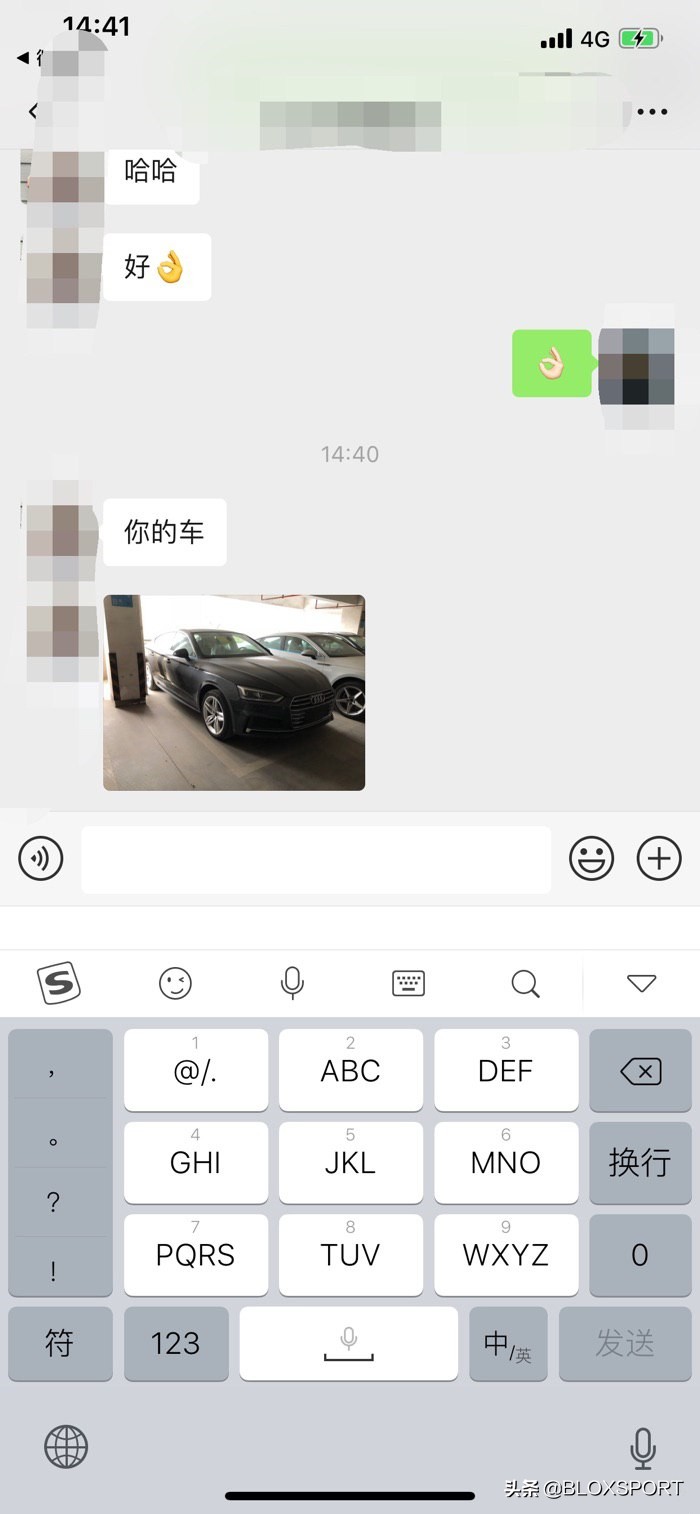Tap the JKL key

tap(350, 1162)
